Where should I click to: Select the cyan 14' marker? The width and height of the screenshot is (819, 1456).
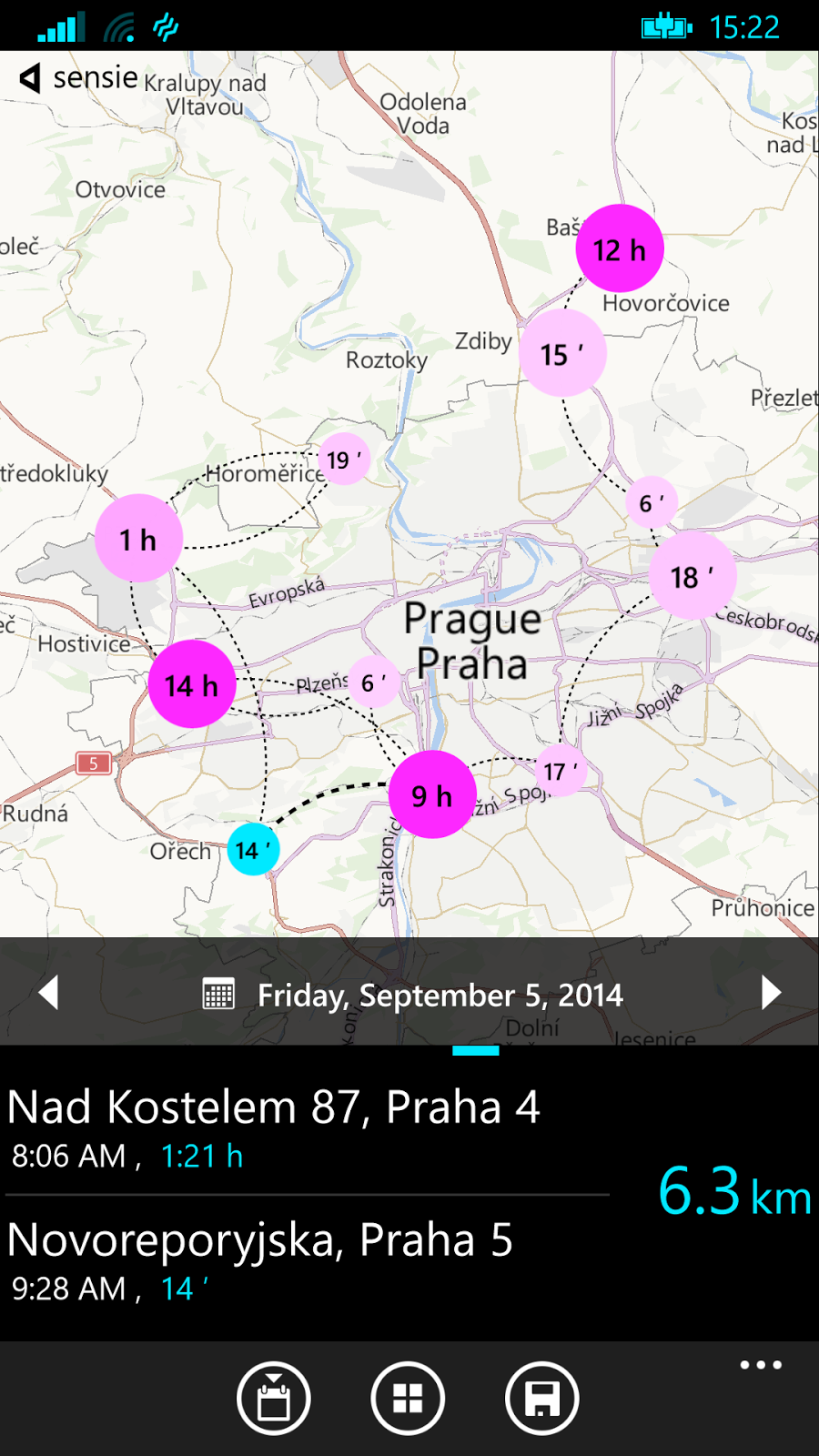coord(252,850)
